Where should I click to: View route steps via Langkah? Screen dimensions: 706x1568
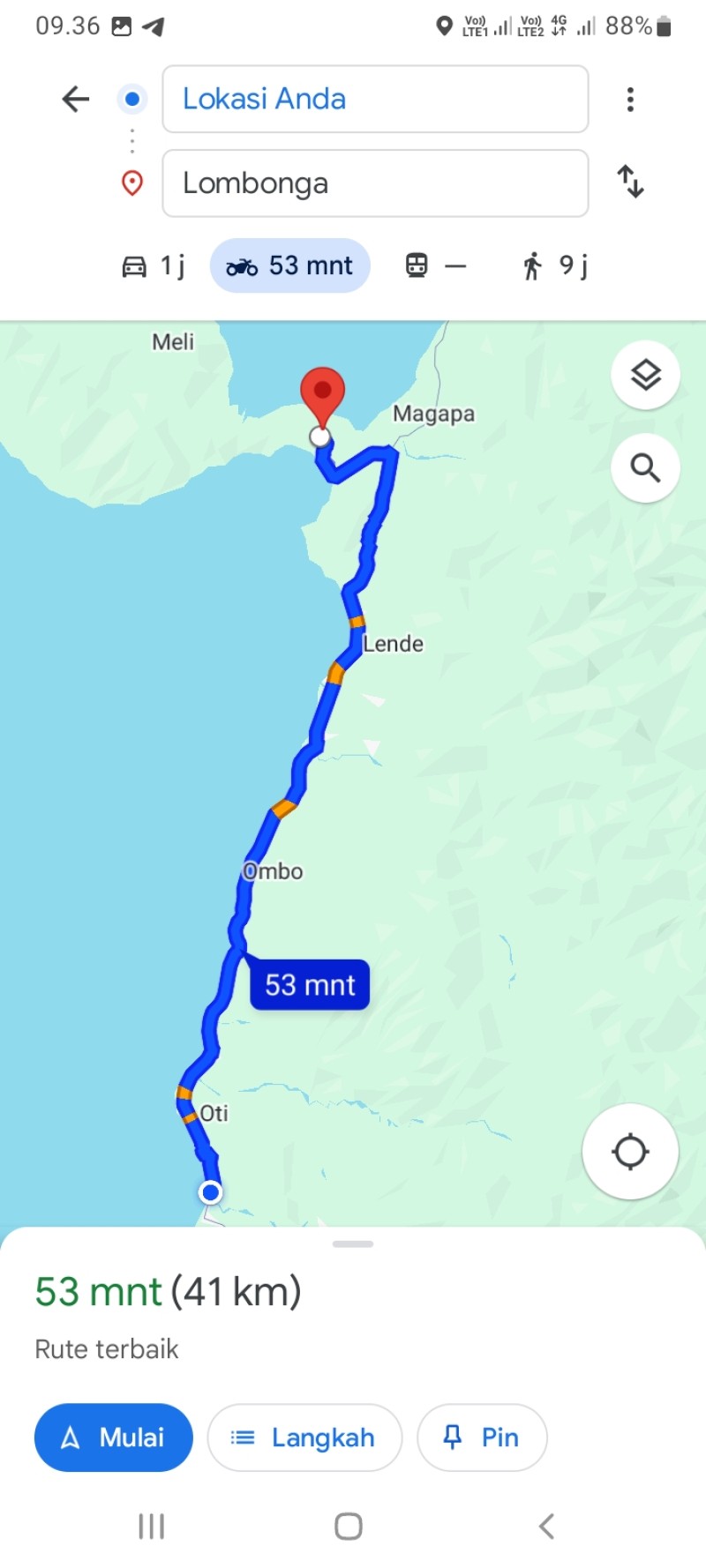click(304, 1437)
